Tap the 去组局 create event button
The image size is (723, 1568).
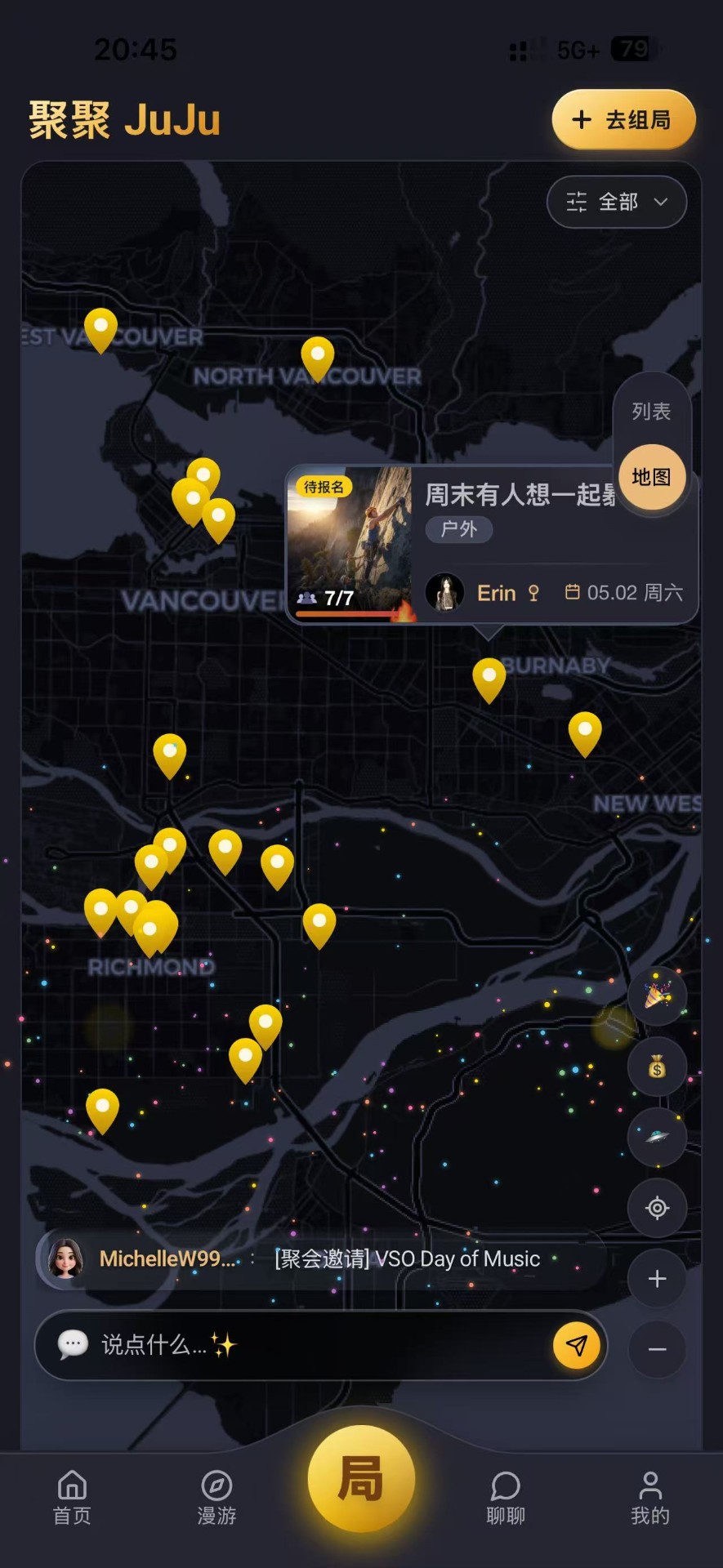(623, 120)
